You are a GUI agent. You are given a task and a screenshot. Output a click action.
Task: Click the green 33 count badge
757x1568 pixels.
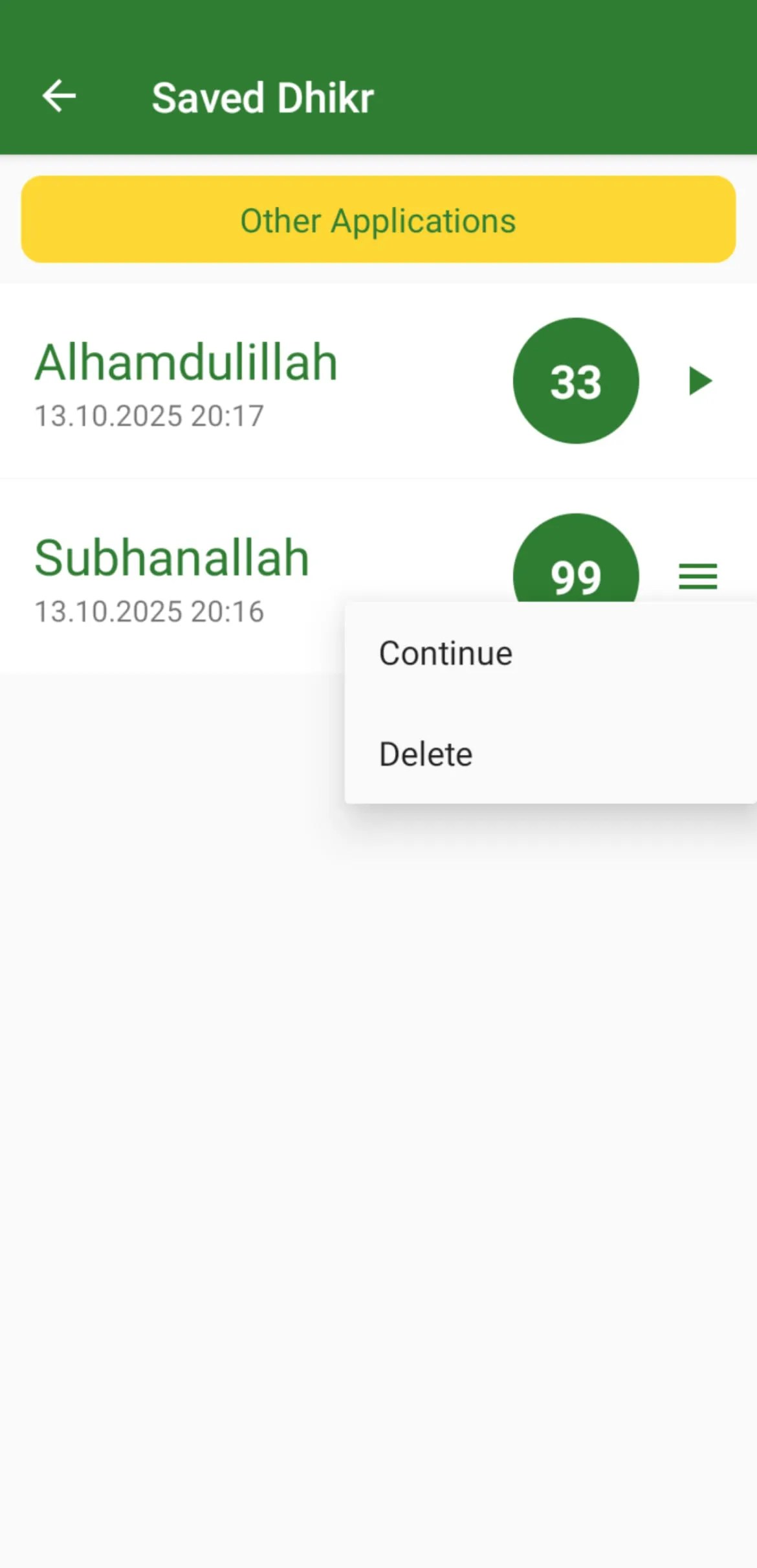576,381
